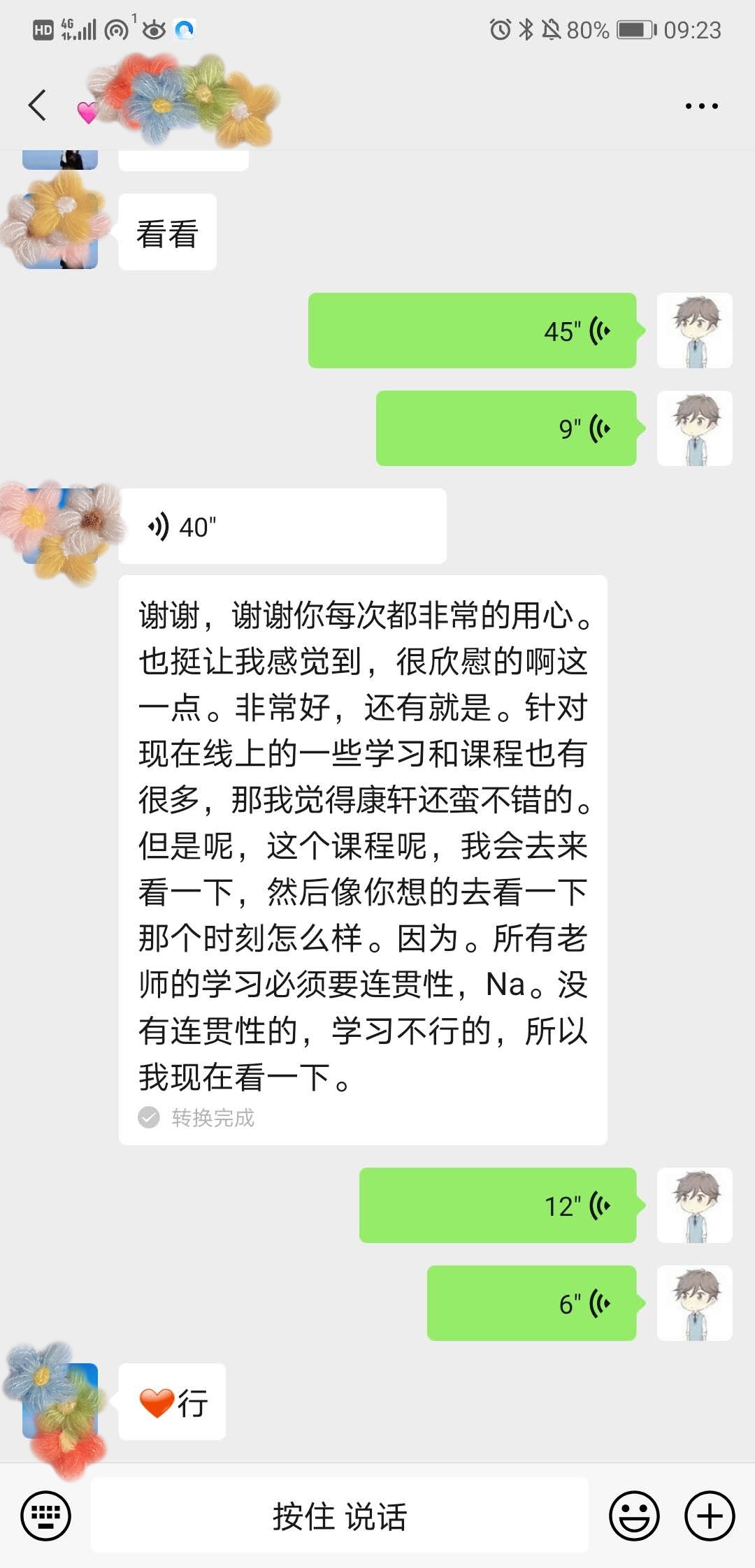Viewport: 755px width, 1568px height.
Task: Open my avatar beside the 45-second message
Action: coord(694,331)
